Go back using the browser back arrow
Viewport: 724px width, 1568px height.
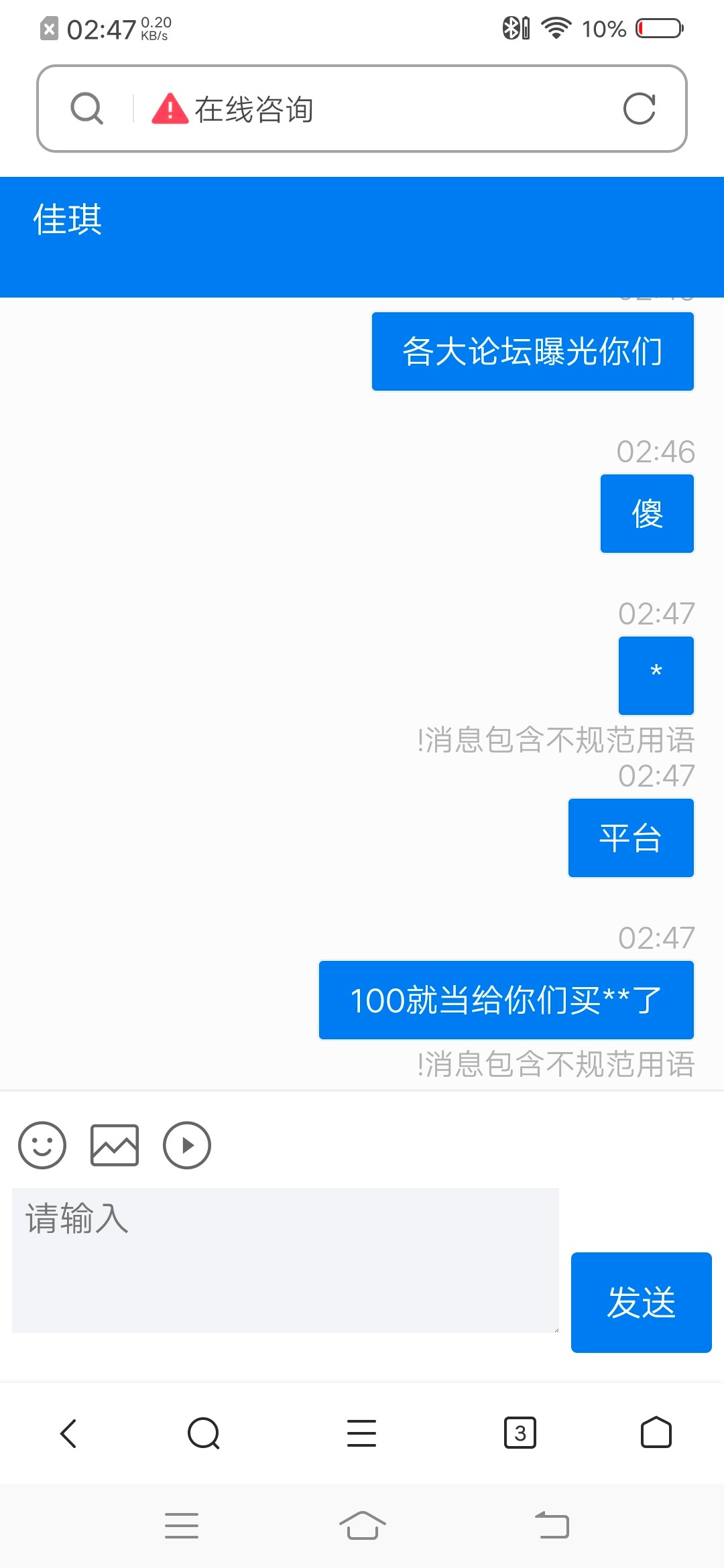[x=68, y=1433]
